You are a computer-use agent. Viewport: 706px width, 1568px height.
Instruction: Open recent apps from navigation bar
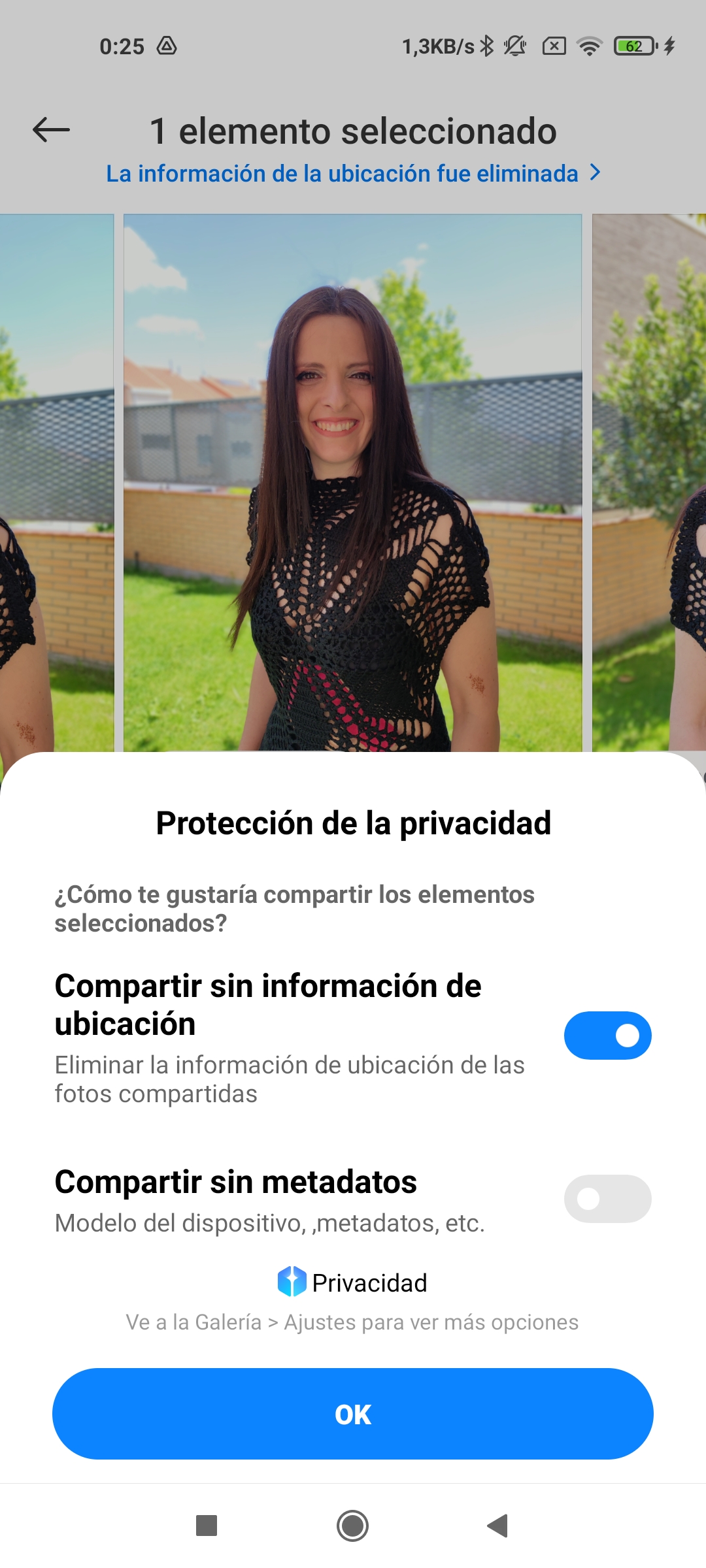[207, 1526]
